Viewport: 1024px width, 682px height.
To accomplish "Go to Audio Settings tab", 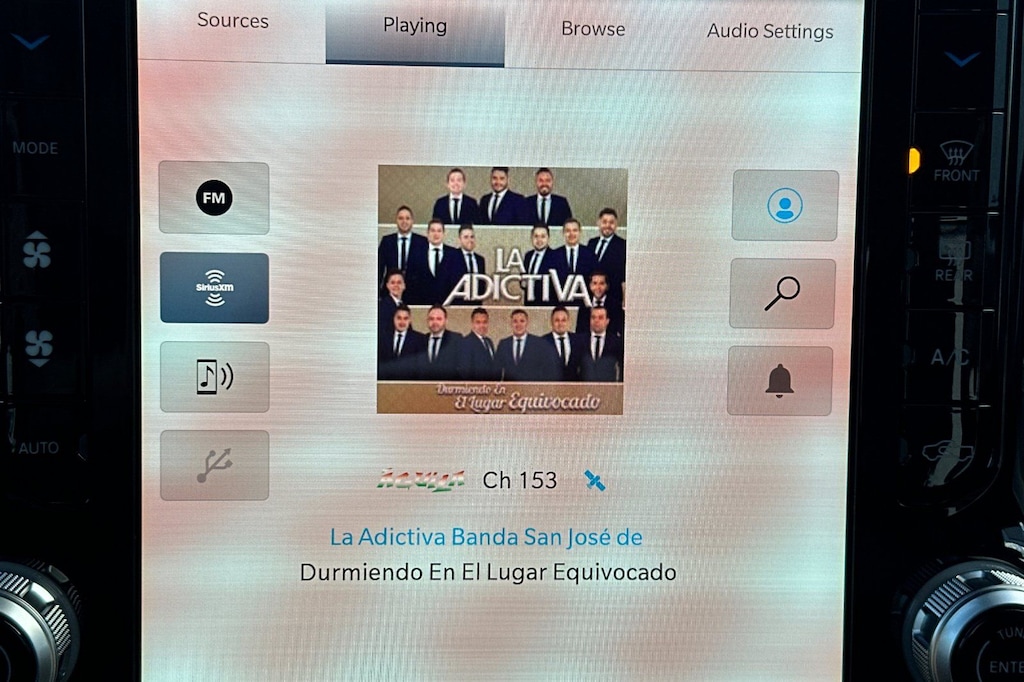I will (769, 31).
